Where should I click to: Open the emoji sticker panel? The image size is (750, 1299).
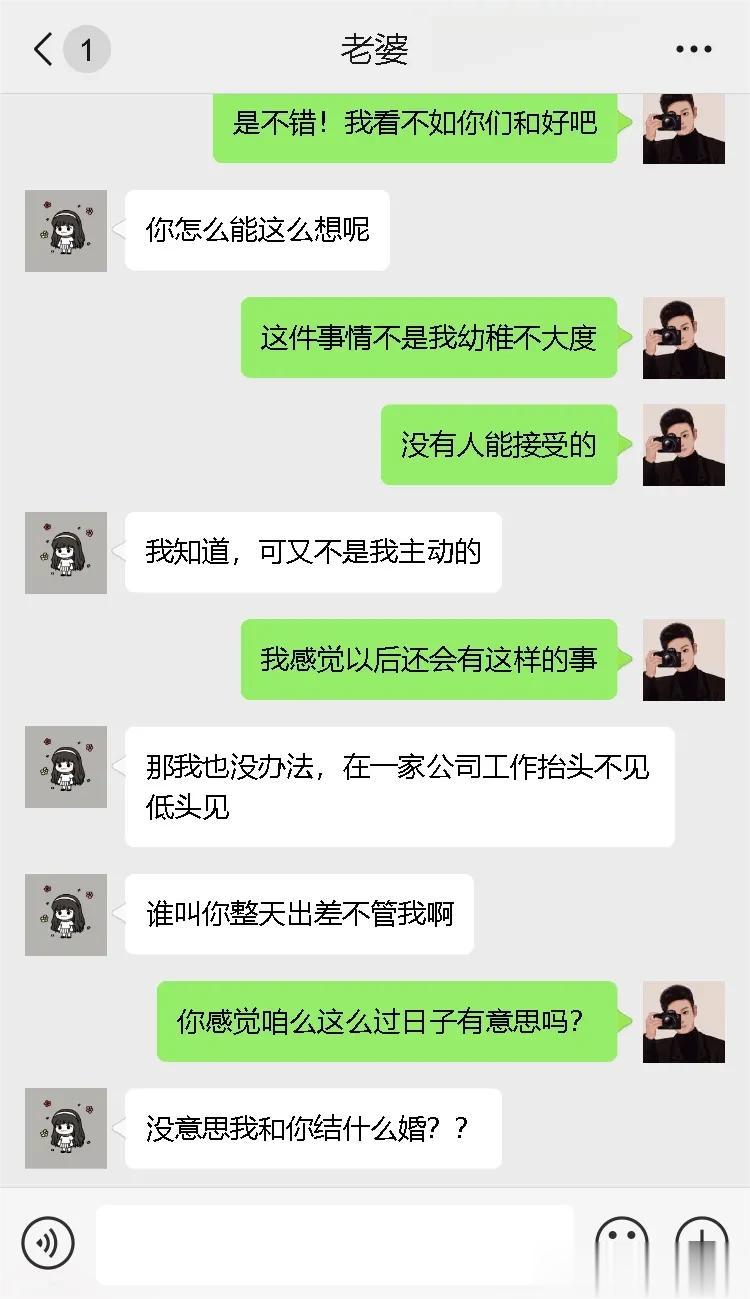click(621, 1245)
